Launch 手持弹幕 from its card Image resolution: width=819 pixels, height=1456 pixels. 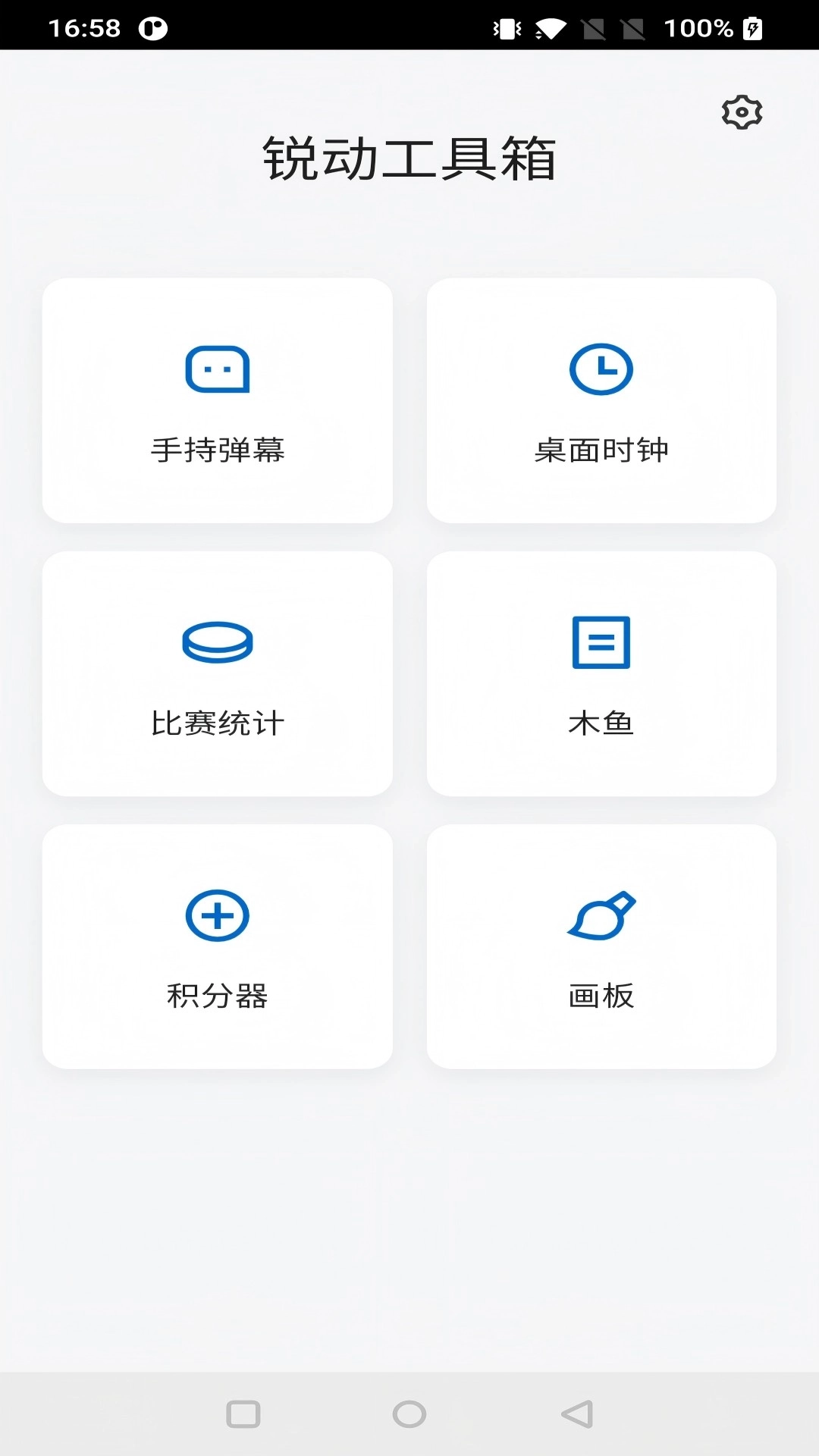tap(218, 400)
